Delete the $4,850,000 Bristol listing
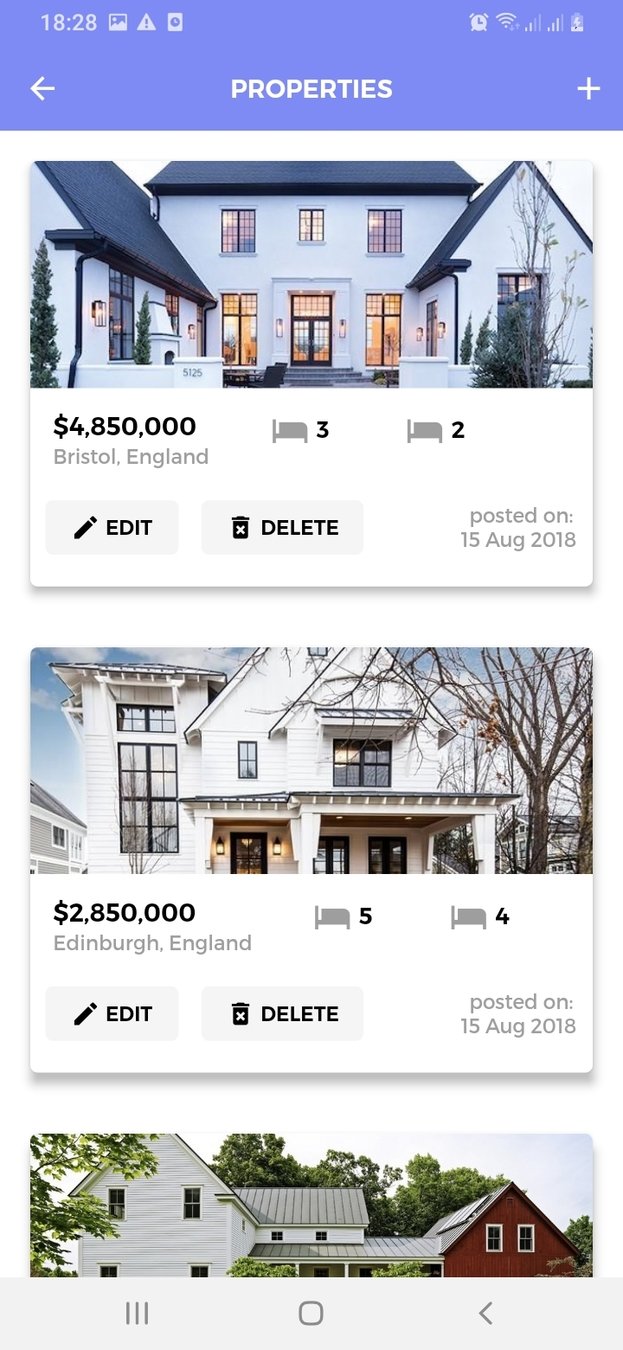This screenshot has width=623, height=1350. click(x=282, y=528)
